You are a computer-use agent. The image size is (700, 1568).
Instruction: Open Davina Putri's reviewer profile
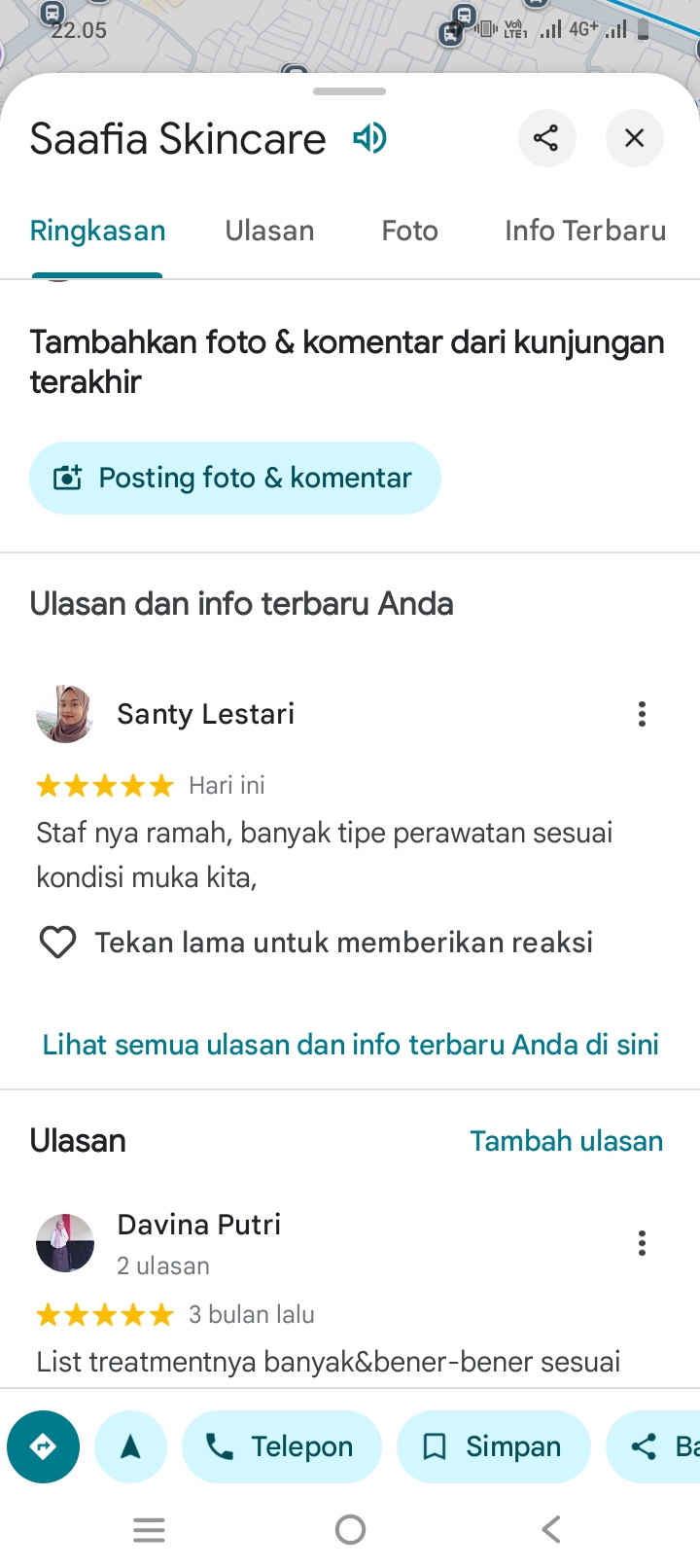65,1243
